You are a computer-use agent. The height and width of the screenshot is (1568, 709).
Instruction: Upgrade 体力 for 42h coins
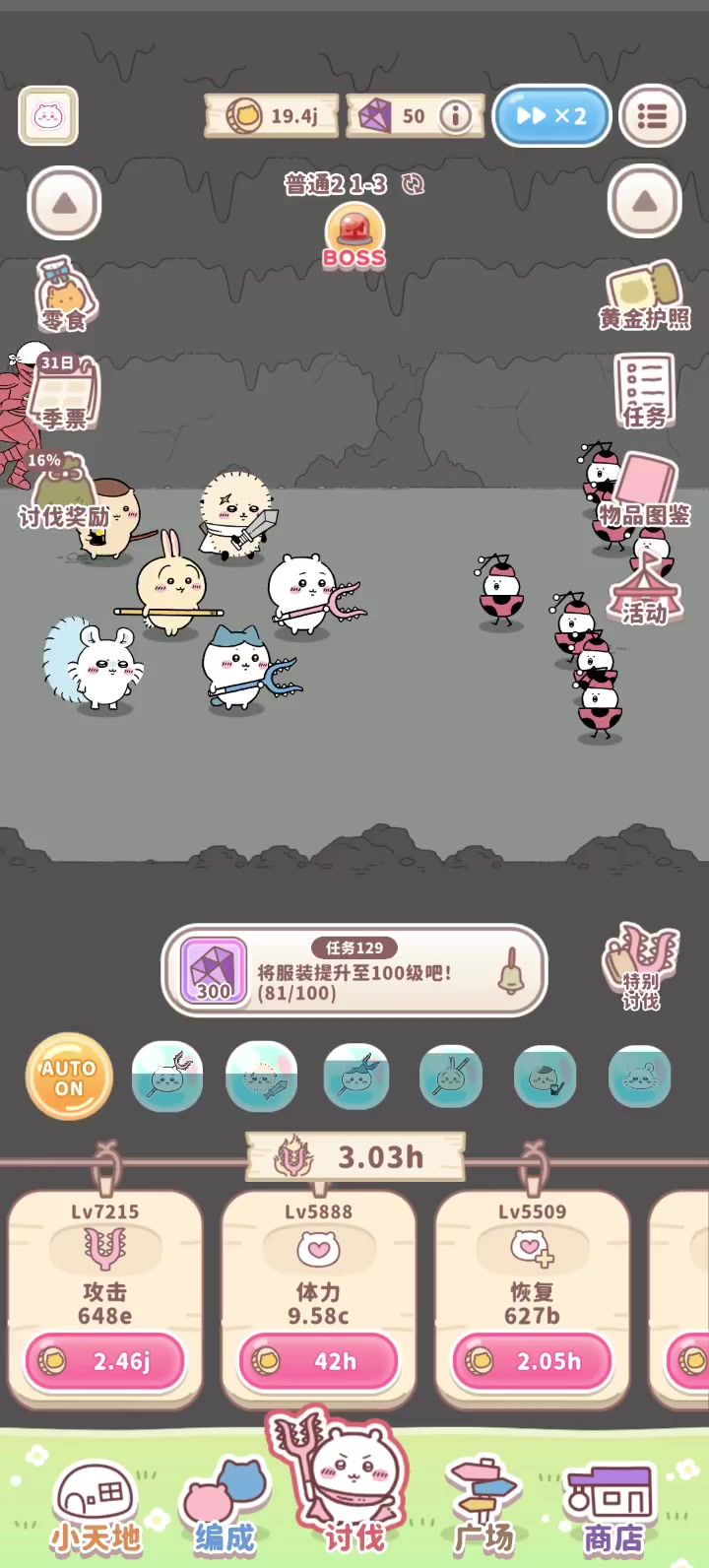pyautogui.click(x=318, y=1361)
